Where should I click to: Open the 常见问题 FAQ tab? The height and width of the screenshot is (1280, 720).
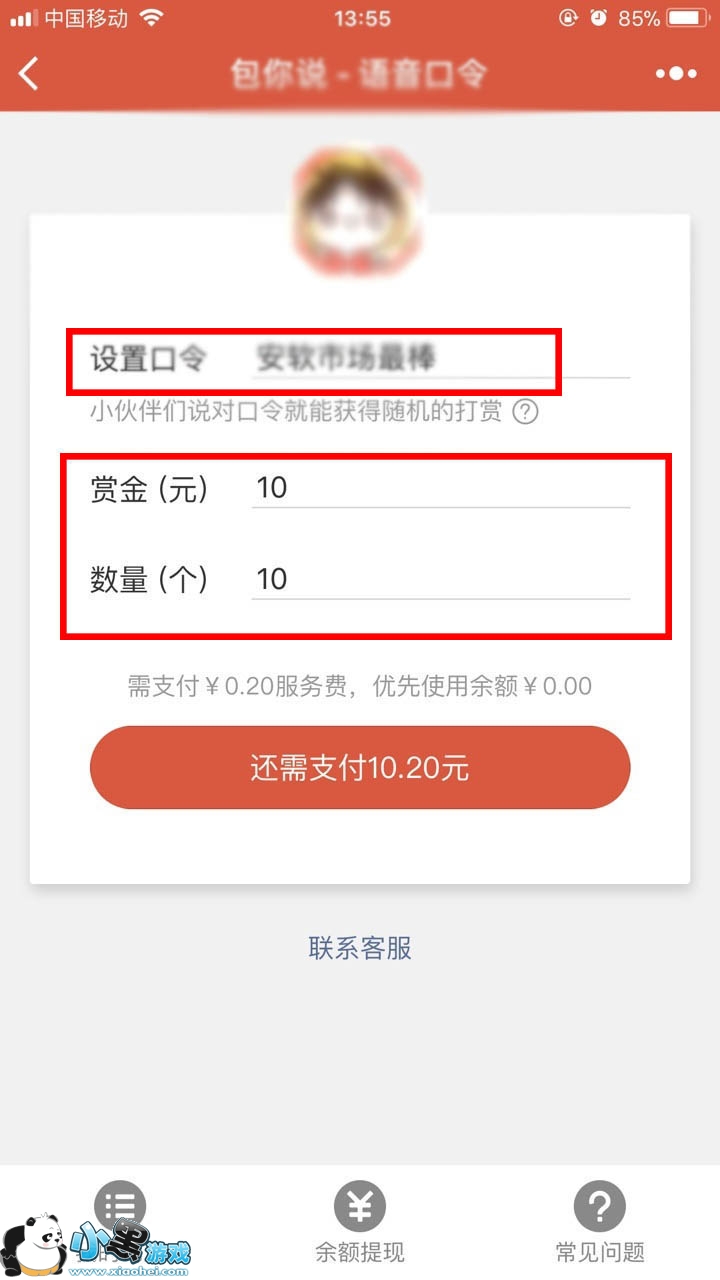[x=600, y=1222]
